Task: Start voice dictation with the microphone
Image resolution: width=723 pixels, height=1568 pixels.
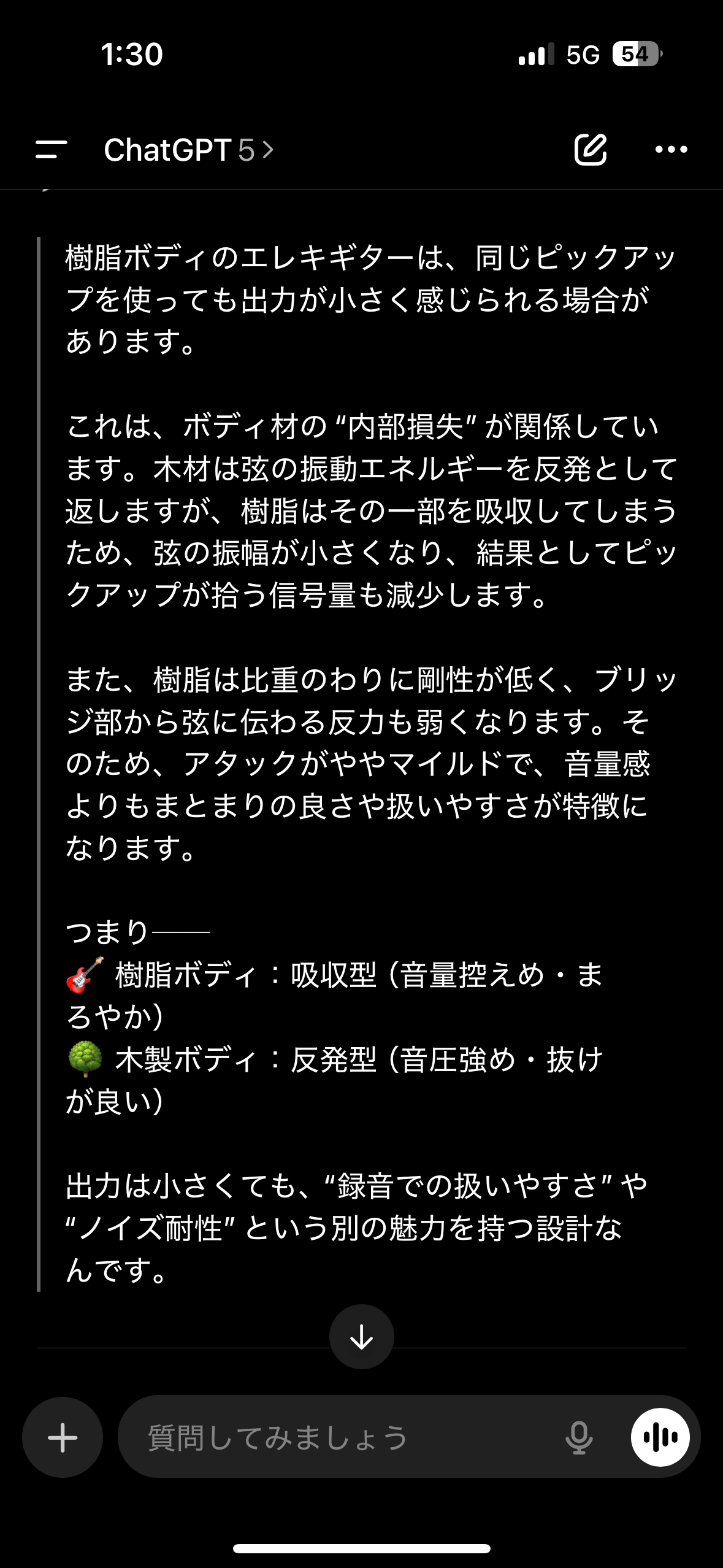Action: pos(579,1437)
